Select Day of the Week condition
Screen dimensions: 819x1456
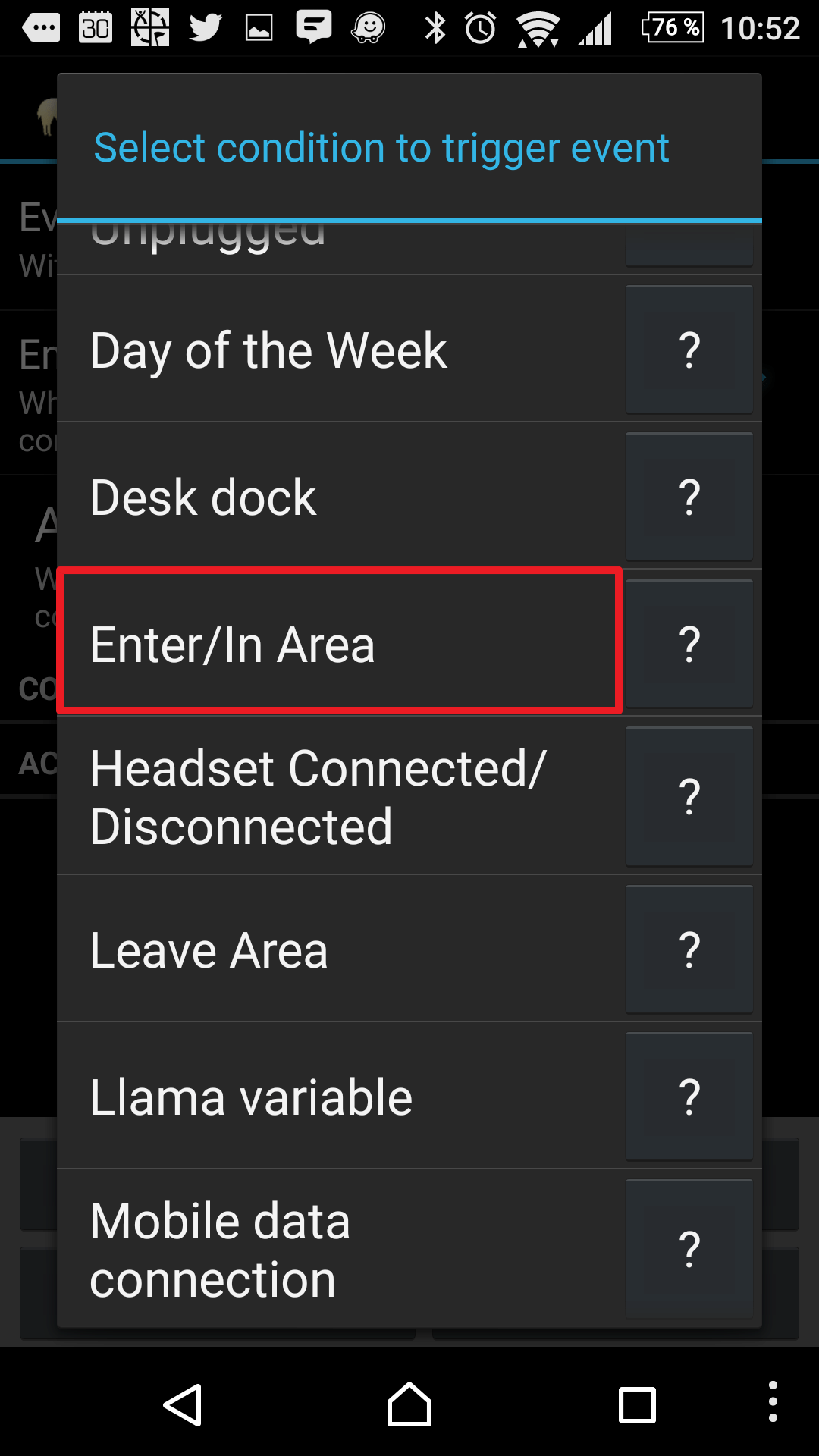(340, 350)
